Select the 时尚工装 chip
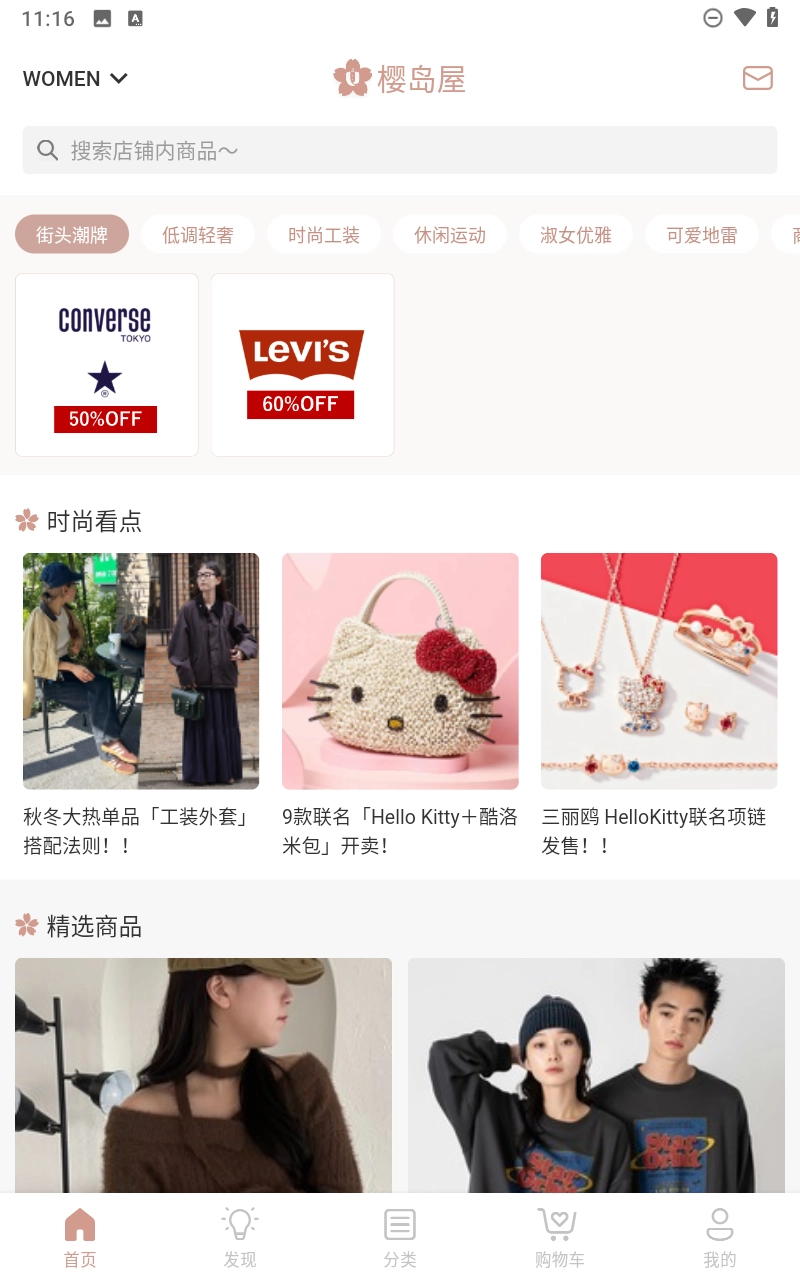This screenshot has height=1280, width=800. pos(324,235)
